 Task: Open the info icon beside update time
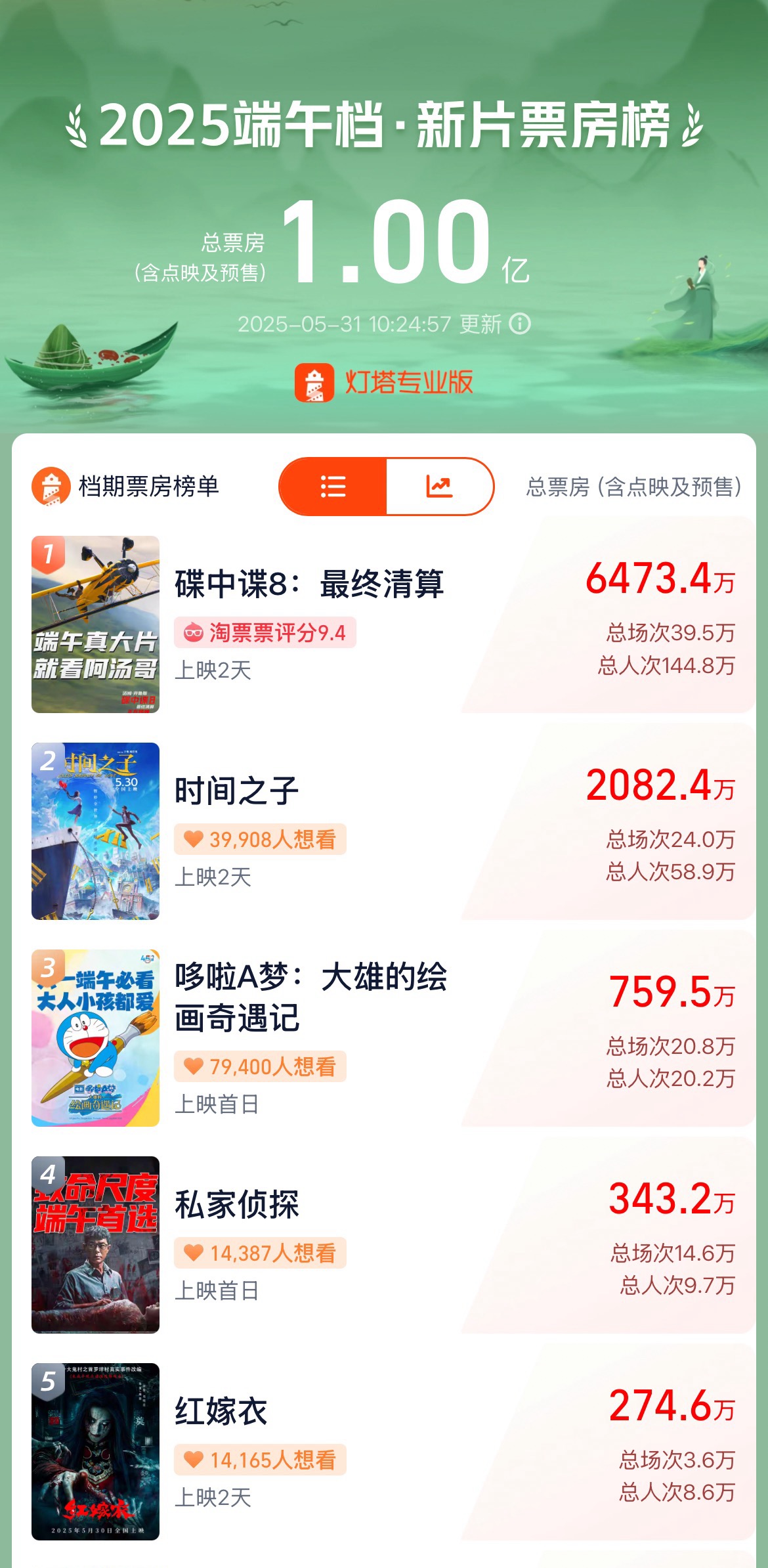pos(520,324)
